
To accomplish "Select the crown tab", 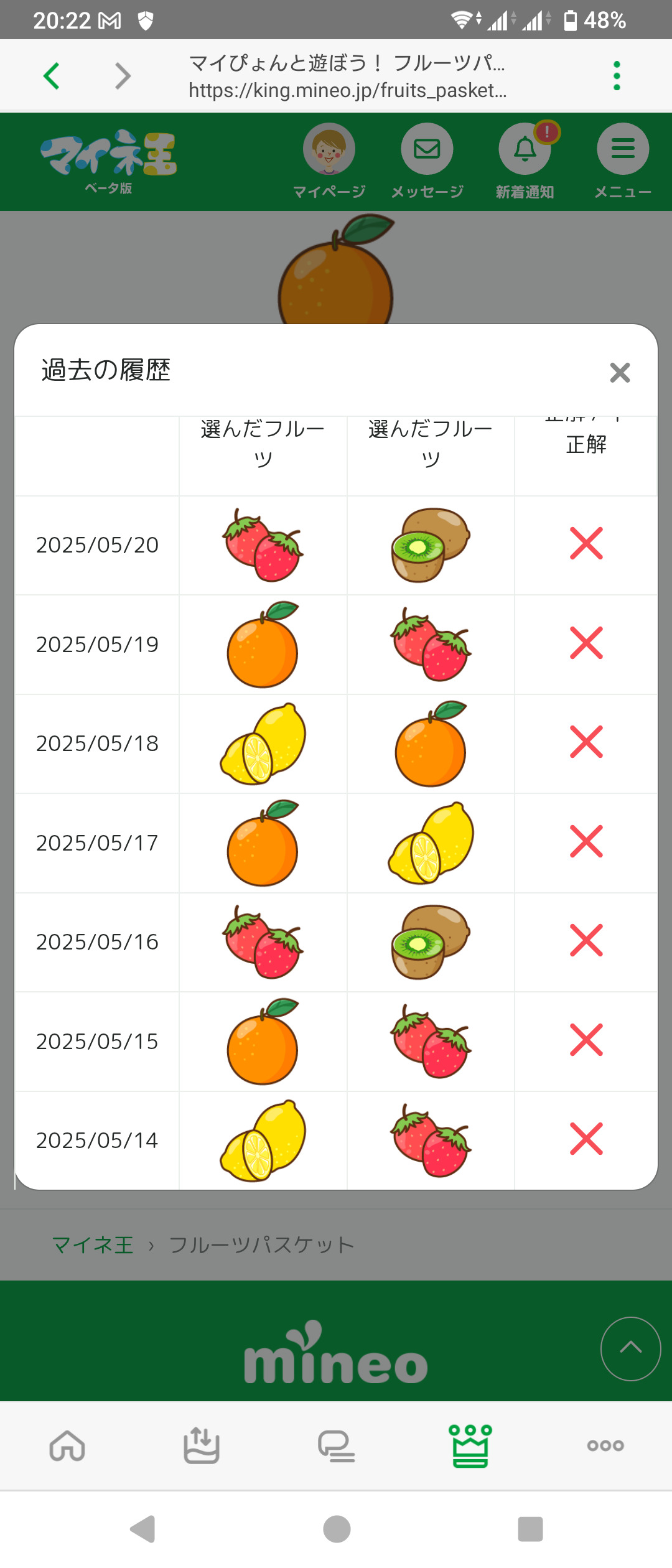I will point(470,1445).
